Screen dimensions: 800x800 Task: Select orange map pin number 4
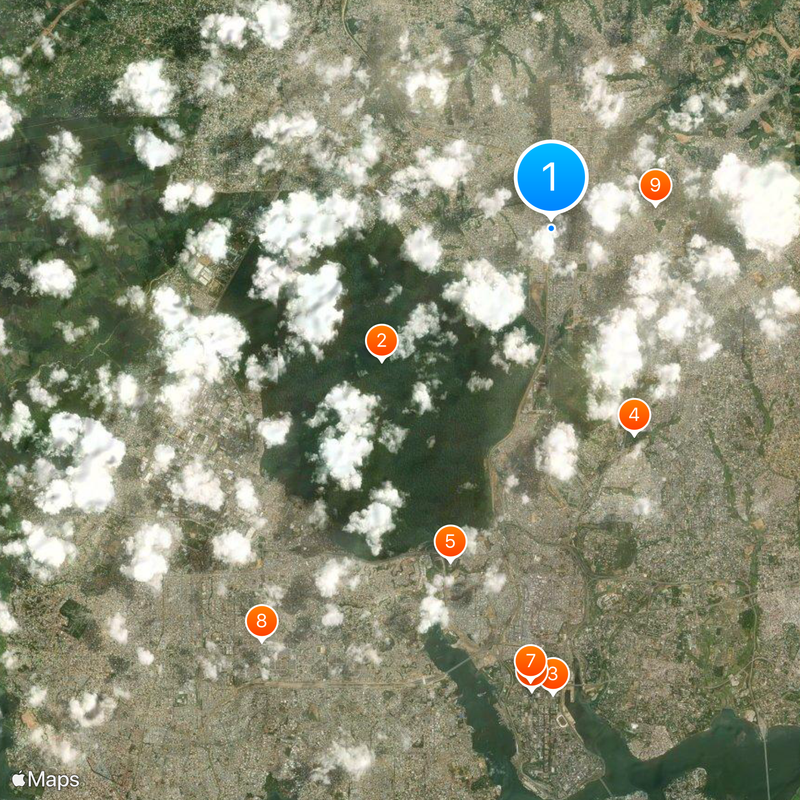(x=633, y=414)
